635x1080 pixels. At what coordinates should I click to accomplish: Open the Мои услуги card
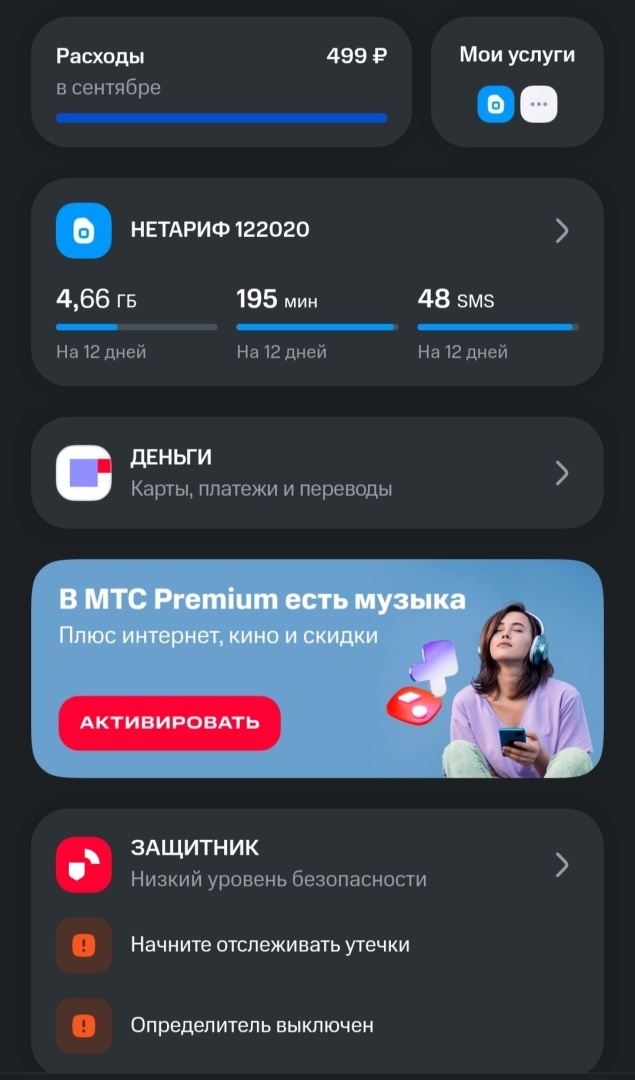[517, 82]
